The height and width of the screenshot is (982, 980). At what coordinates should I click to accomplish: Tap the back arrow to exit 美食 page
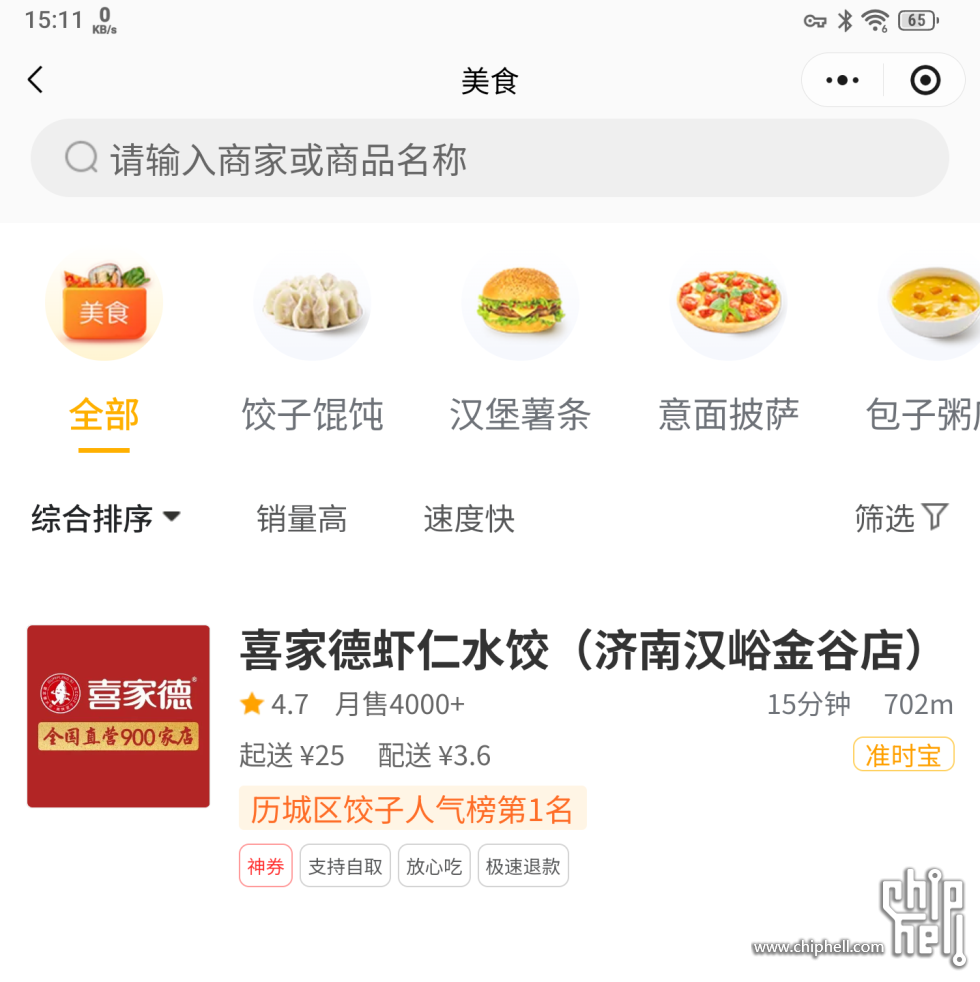35,80
